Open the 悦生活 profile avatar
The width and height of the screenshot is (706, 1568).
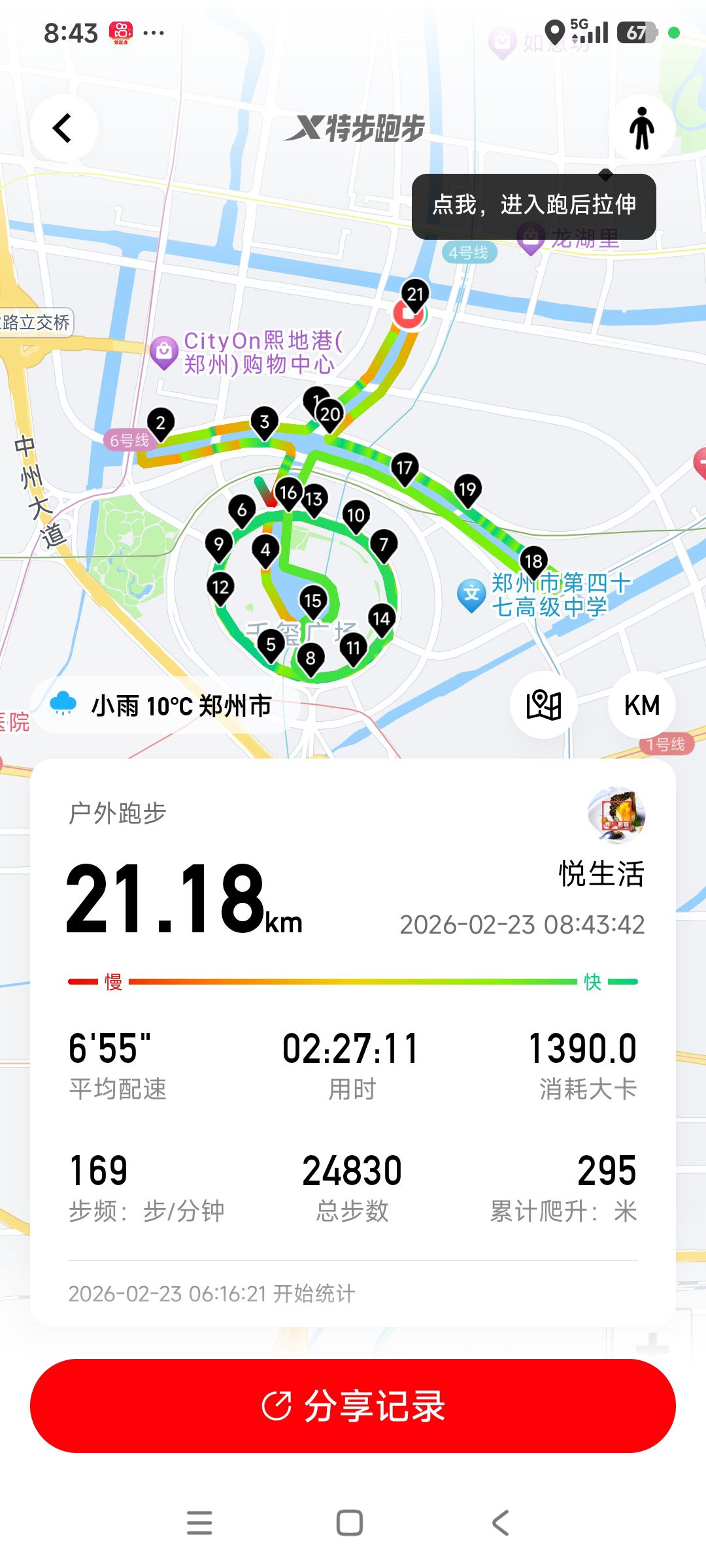tap(616, 814)
